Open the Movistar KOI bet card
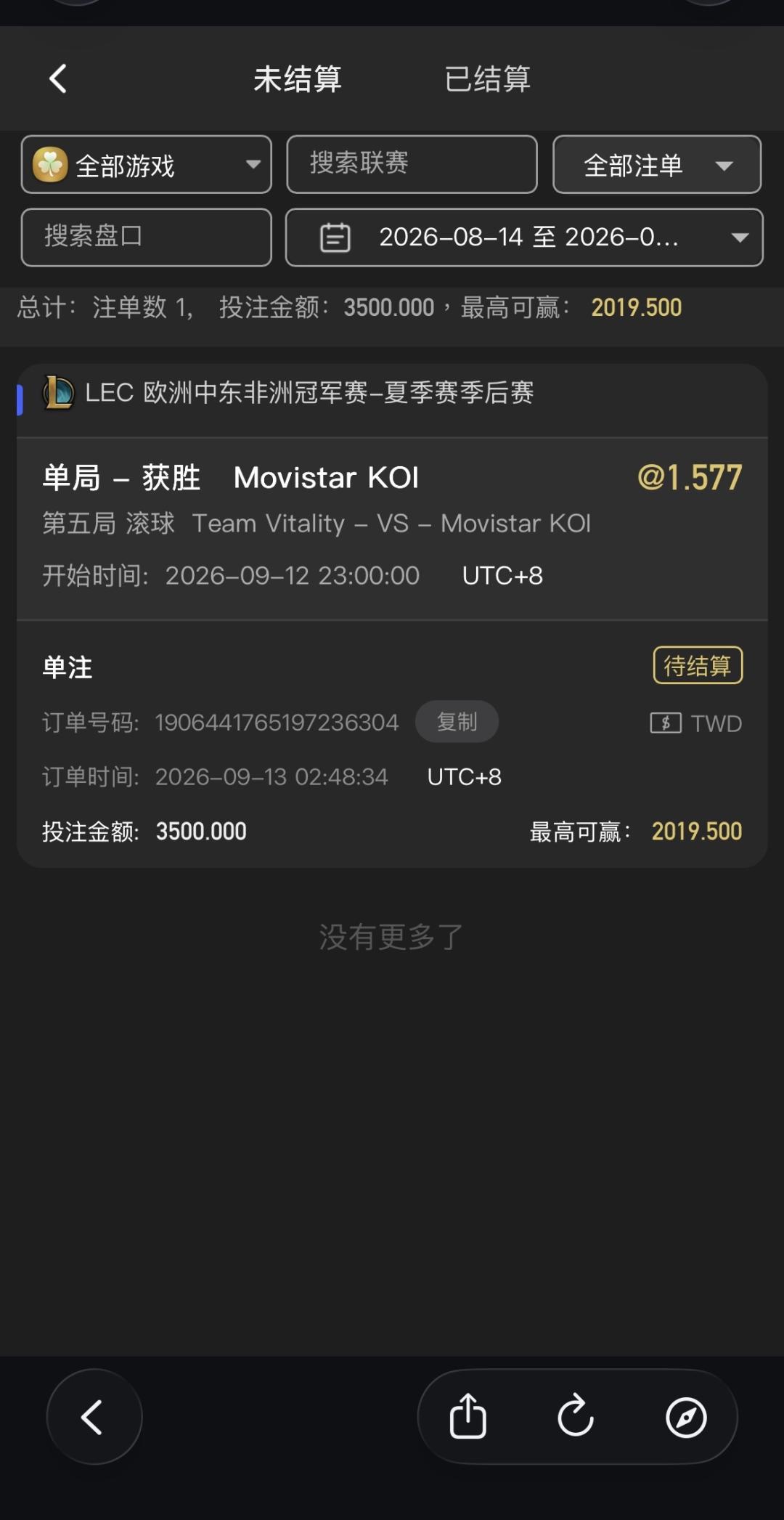The image size is (784, 1520). pos(392,616)
